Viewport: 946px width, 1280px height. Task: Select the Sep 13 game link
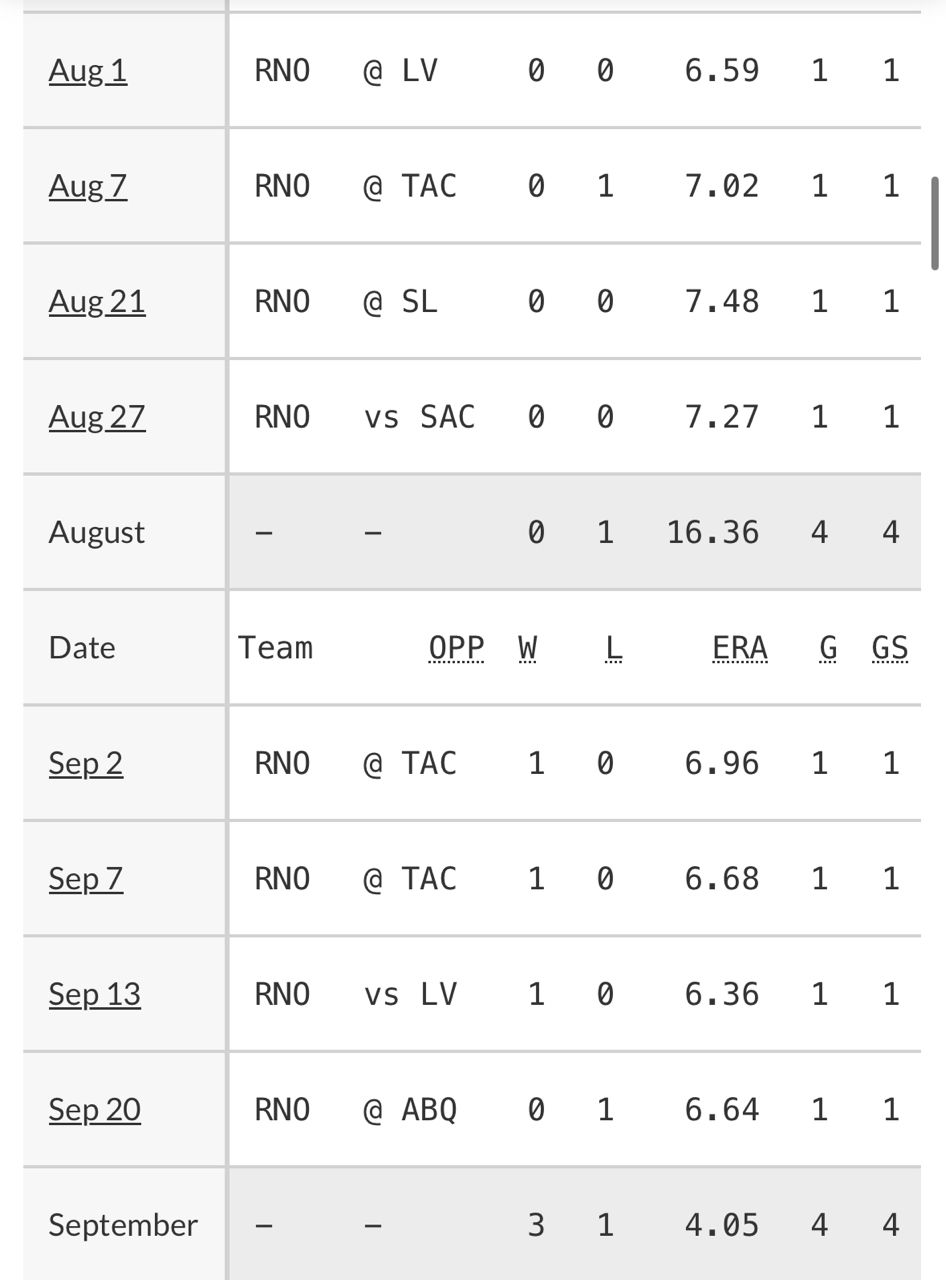[x=94, y=995]
